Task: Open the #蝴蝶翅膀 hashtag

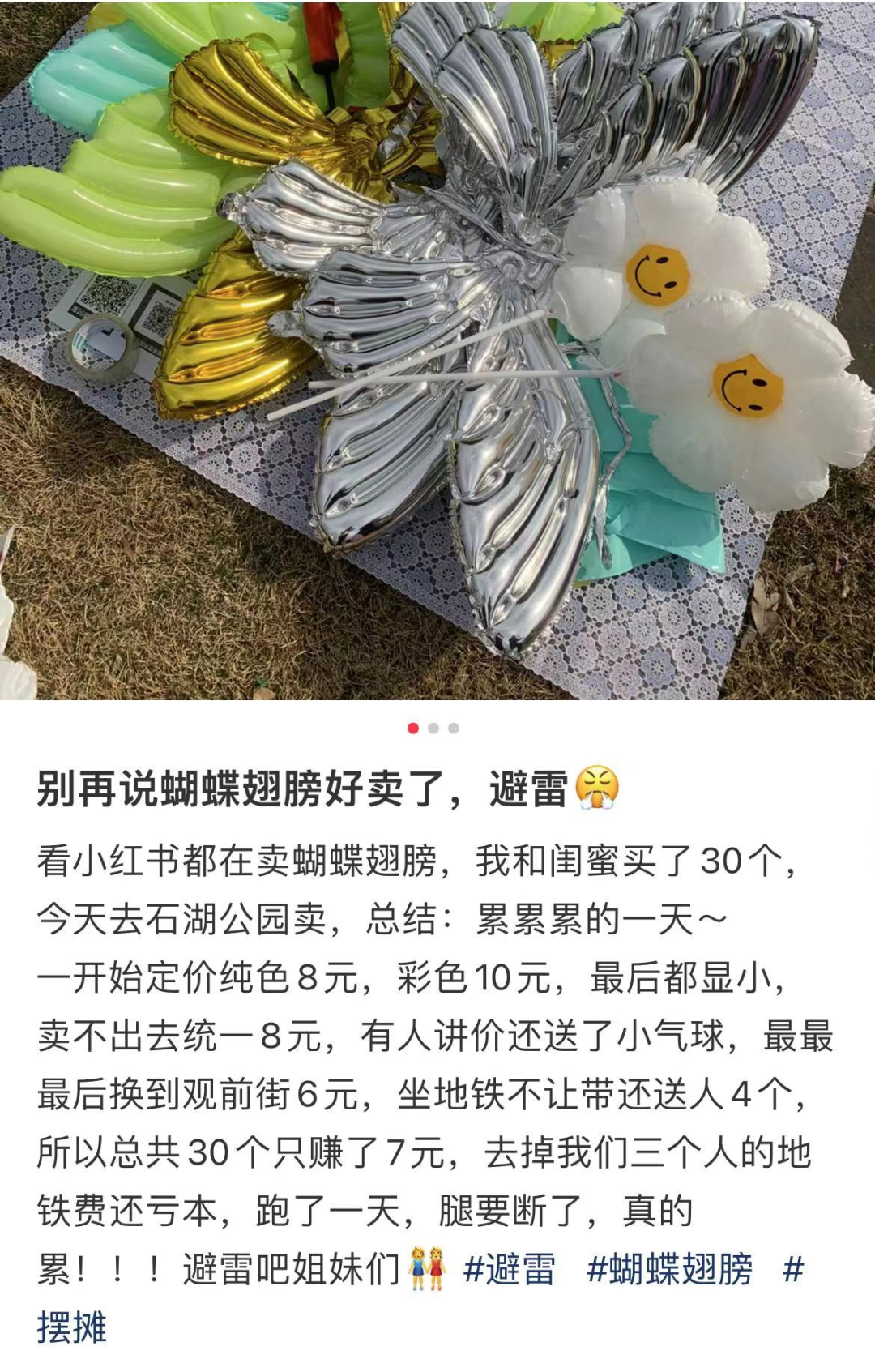Action: tap(670, 1269)
